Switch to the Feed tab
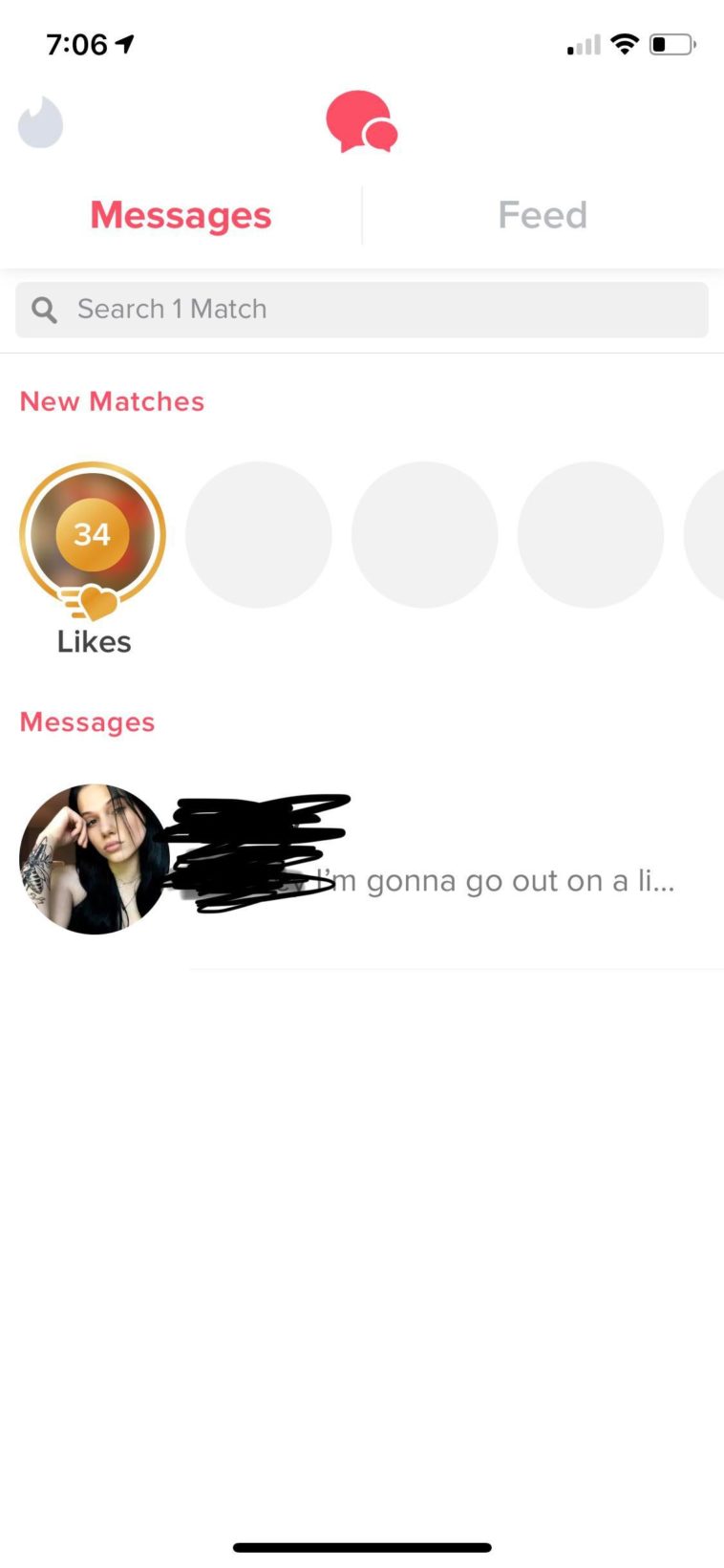Viewport: 724px width, 1568px height. tap(542, 215)
